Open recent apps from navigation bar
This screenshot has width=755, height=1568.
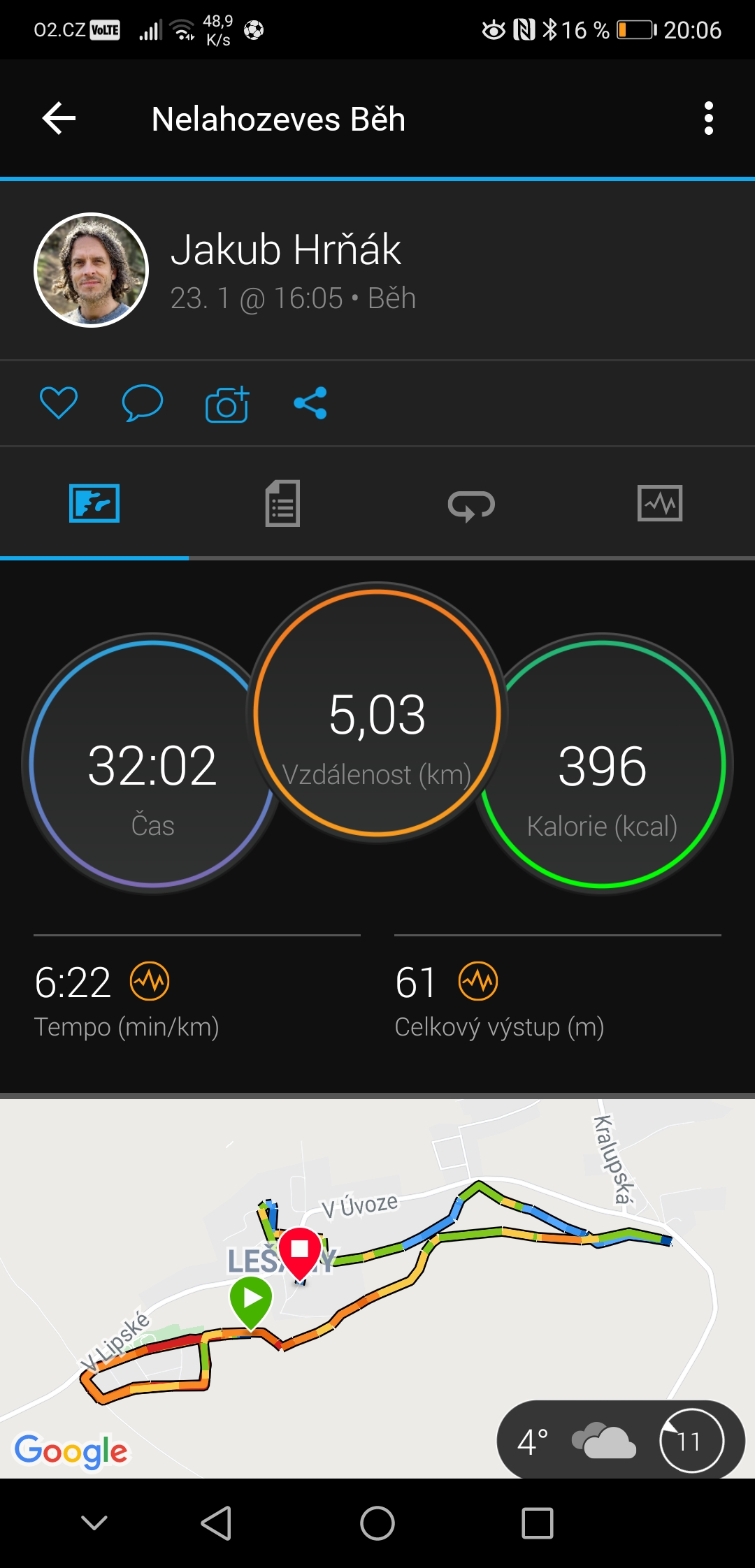(538, 1523)
